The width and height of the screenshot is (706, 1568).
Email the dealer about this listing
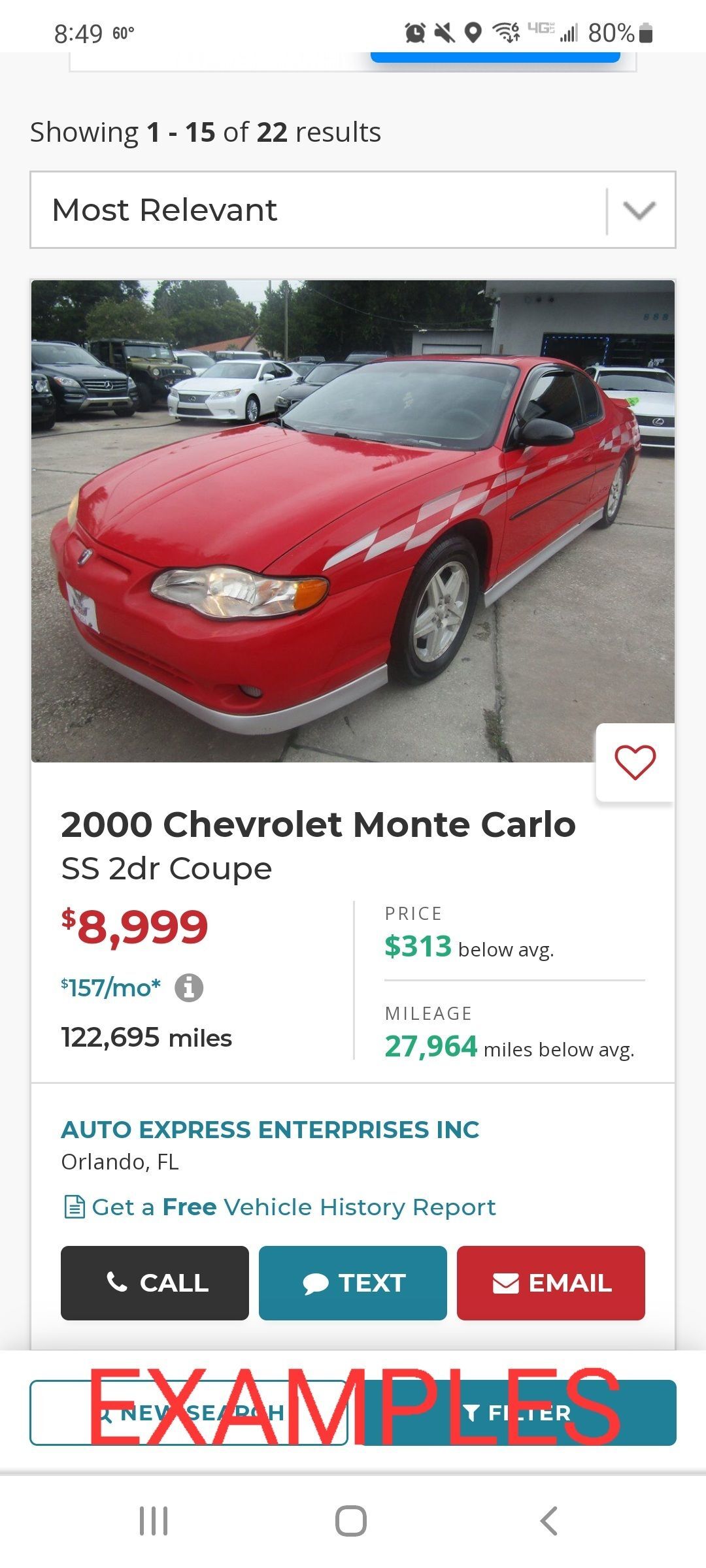[550, 1283]
